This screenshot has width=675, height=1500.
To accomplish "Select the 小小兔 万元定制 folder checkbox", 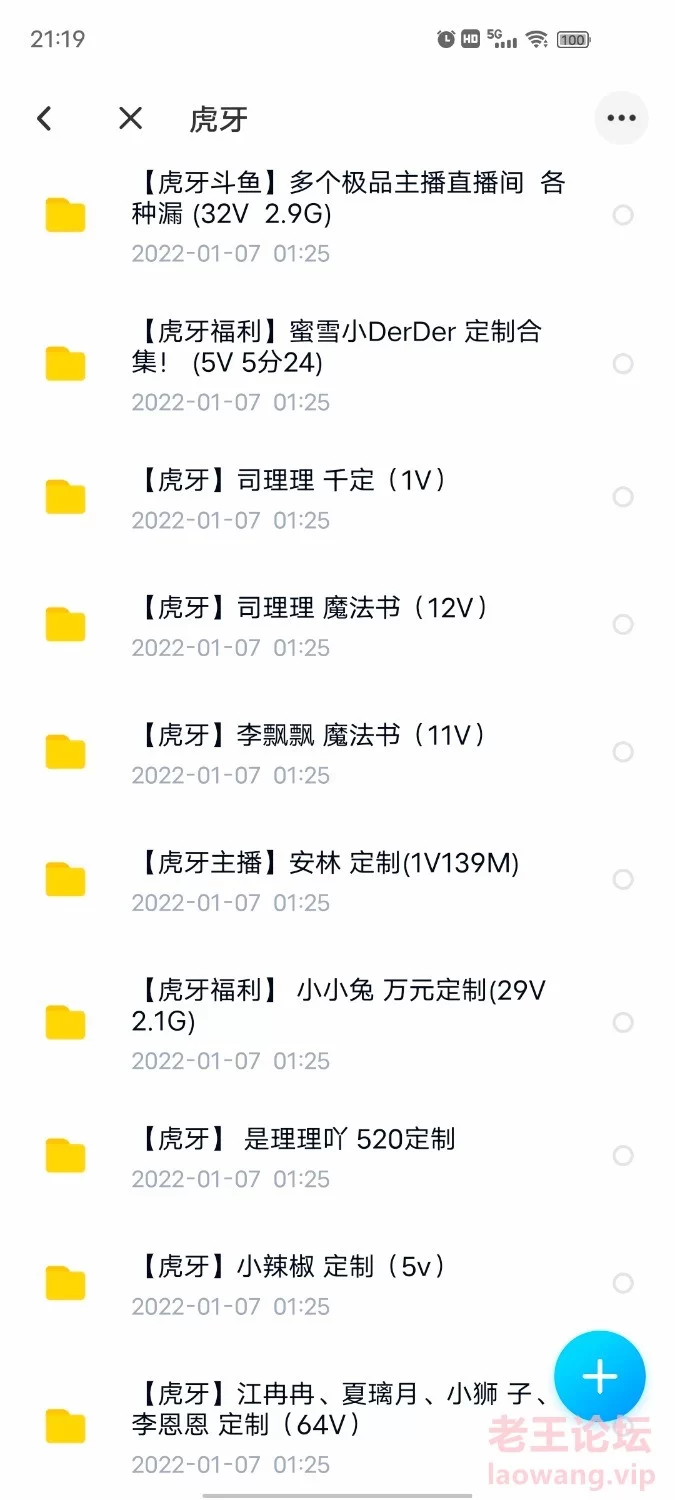I will (x=623, y=1023).
